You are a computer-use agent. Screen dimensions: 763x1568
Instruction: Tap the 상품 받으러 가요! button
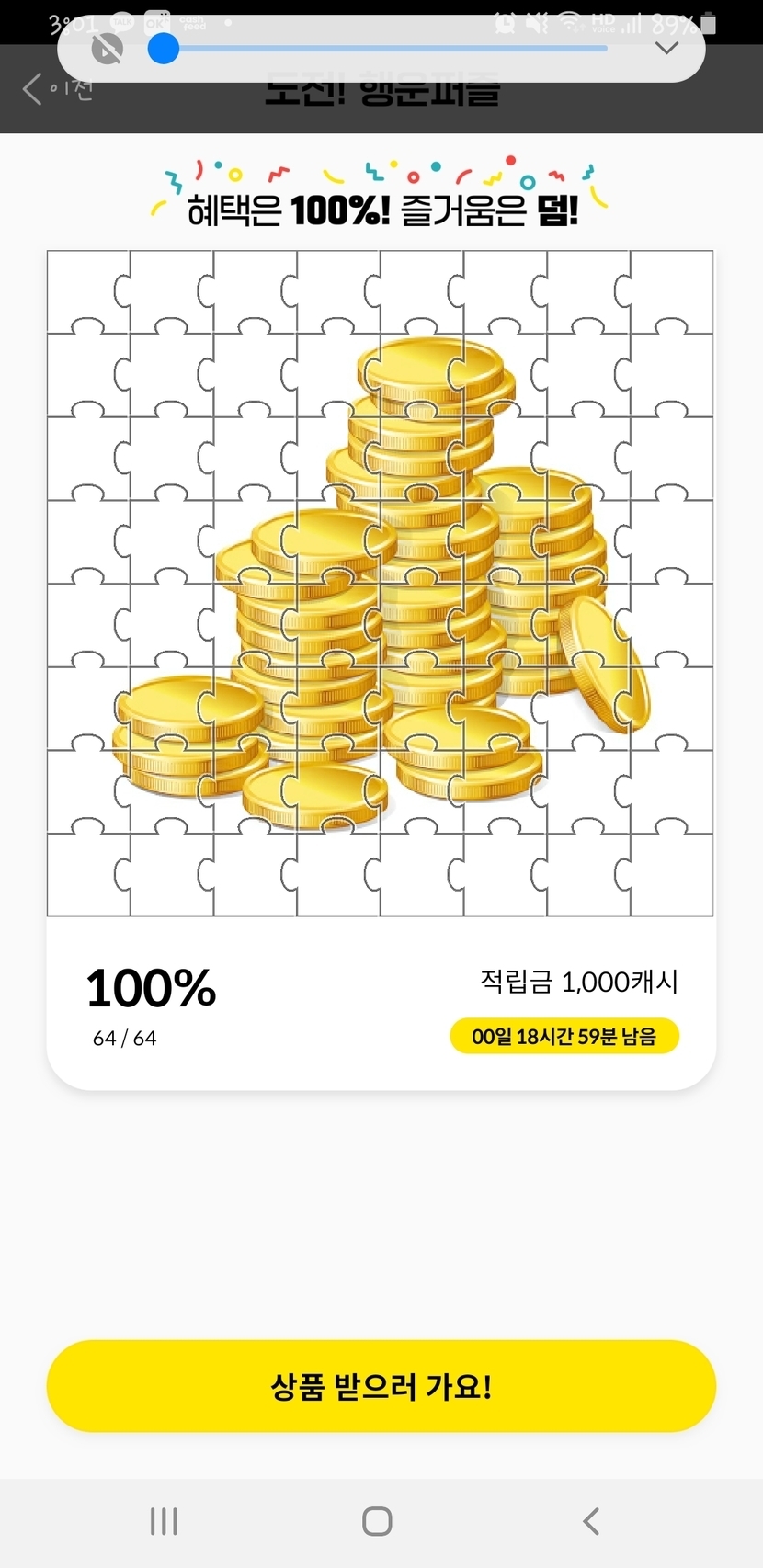pos(381,1385)
